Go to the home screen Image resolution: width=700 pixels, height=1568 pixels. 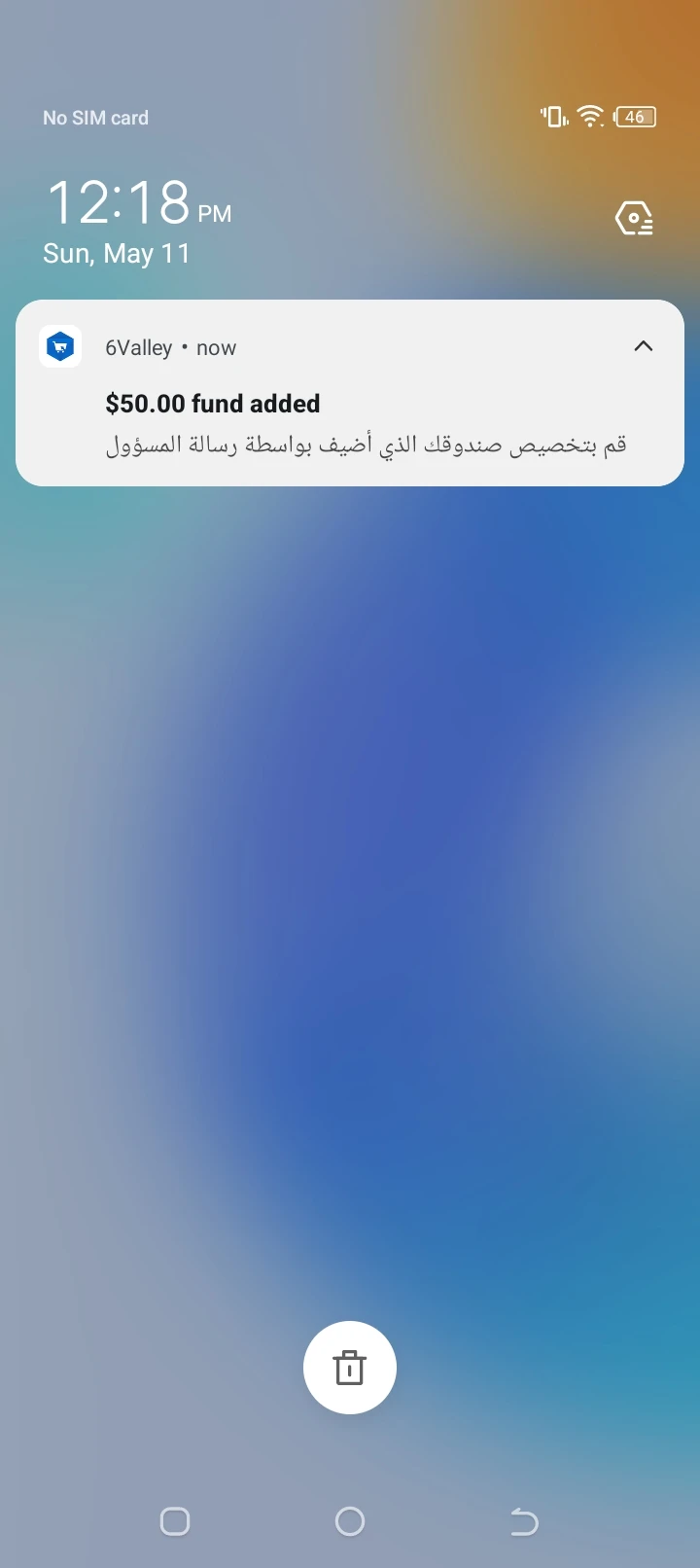(x=350, y=1521)
